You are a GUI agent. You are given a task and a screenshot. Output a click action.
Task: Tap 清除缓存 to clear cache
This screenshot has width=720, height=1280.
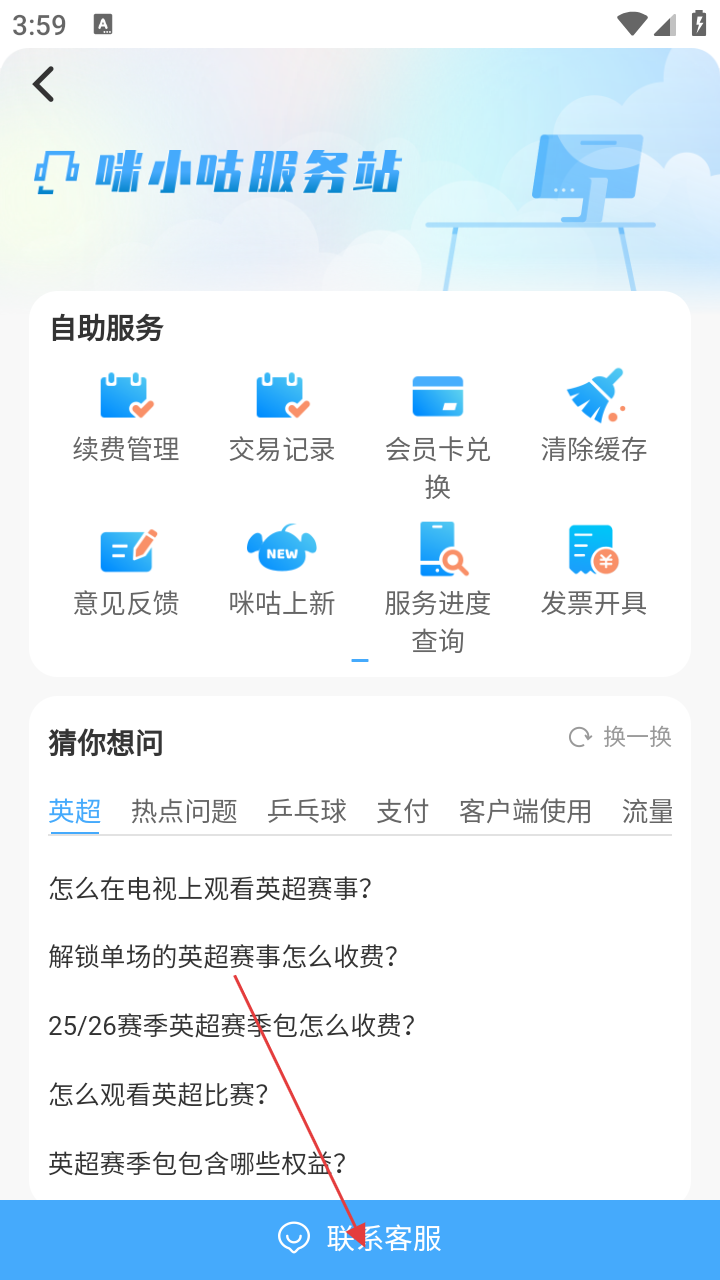594,417
